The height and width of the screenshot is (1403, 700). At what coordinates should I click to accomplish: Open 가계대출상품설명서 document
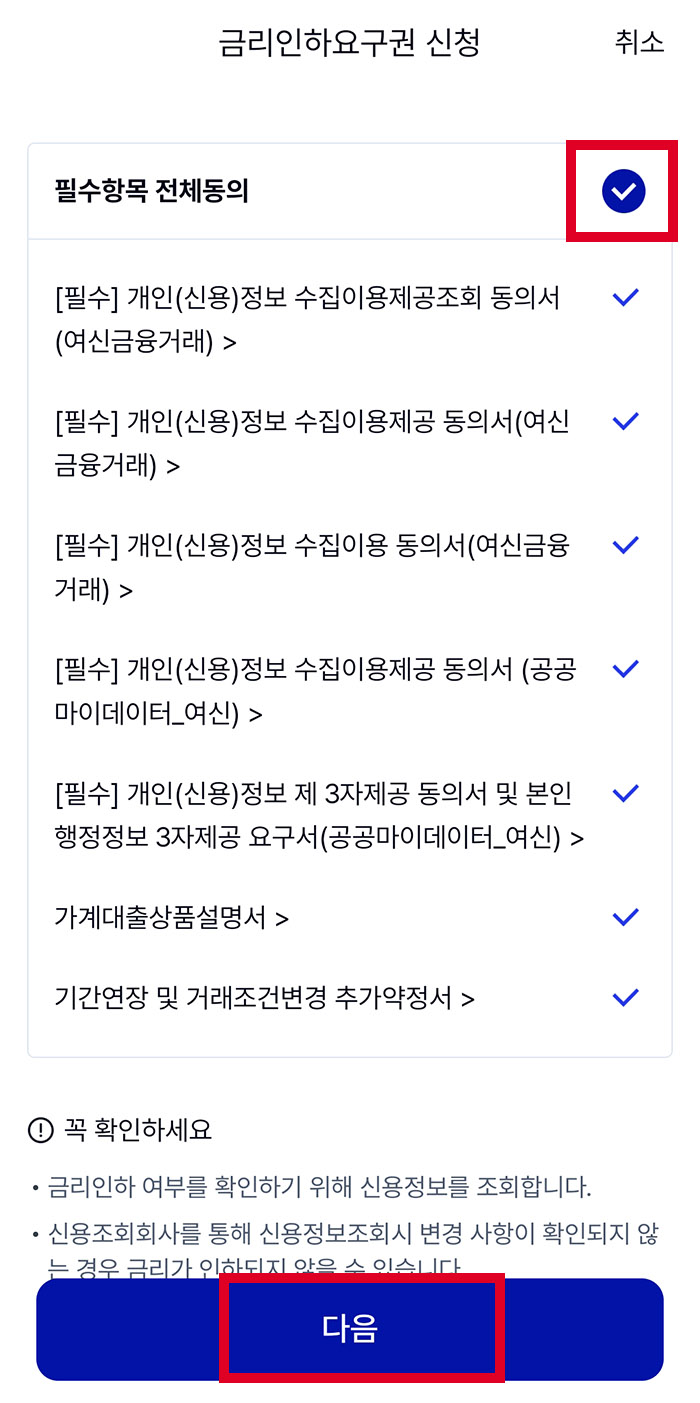[x=171, y=917]
